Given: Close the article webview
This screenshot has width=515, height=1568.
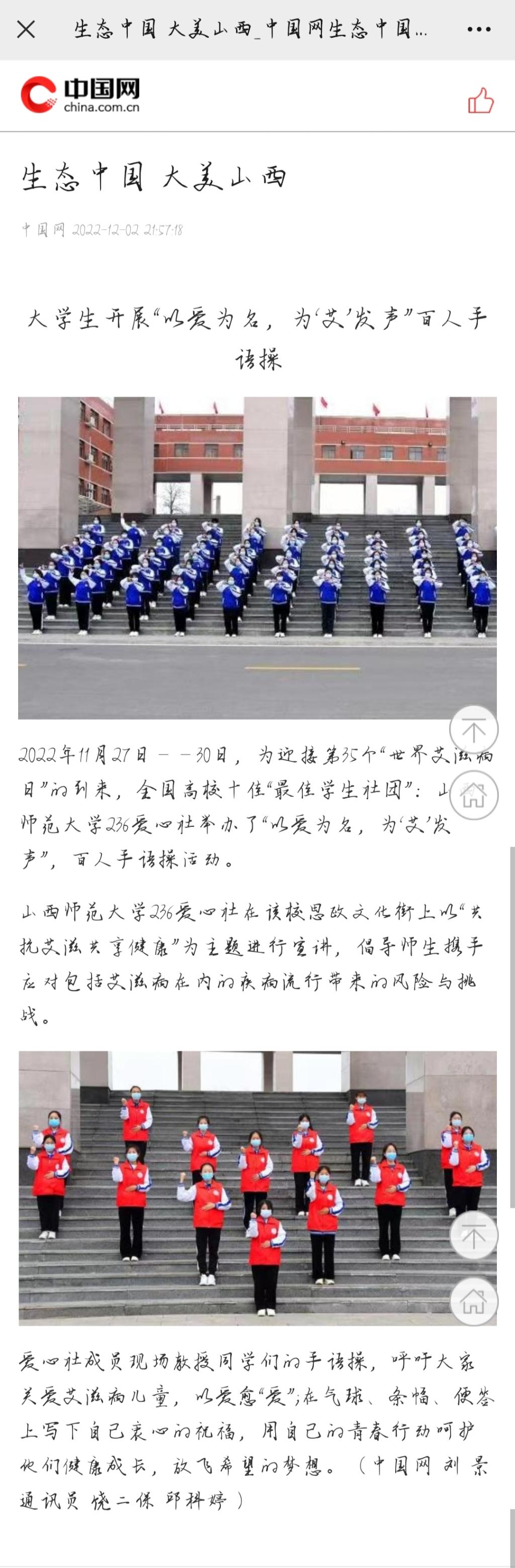Looking at the screenshot, I should [26, 29].
